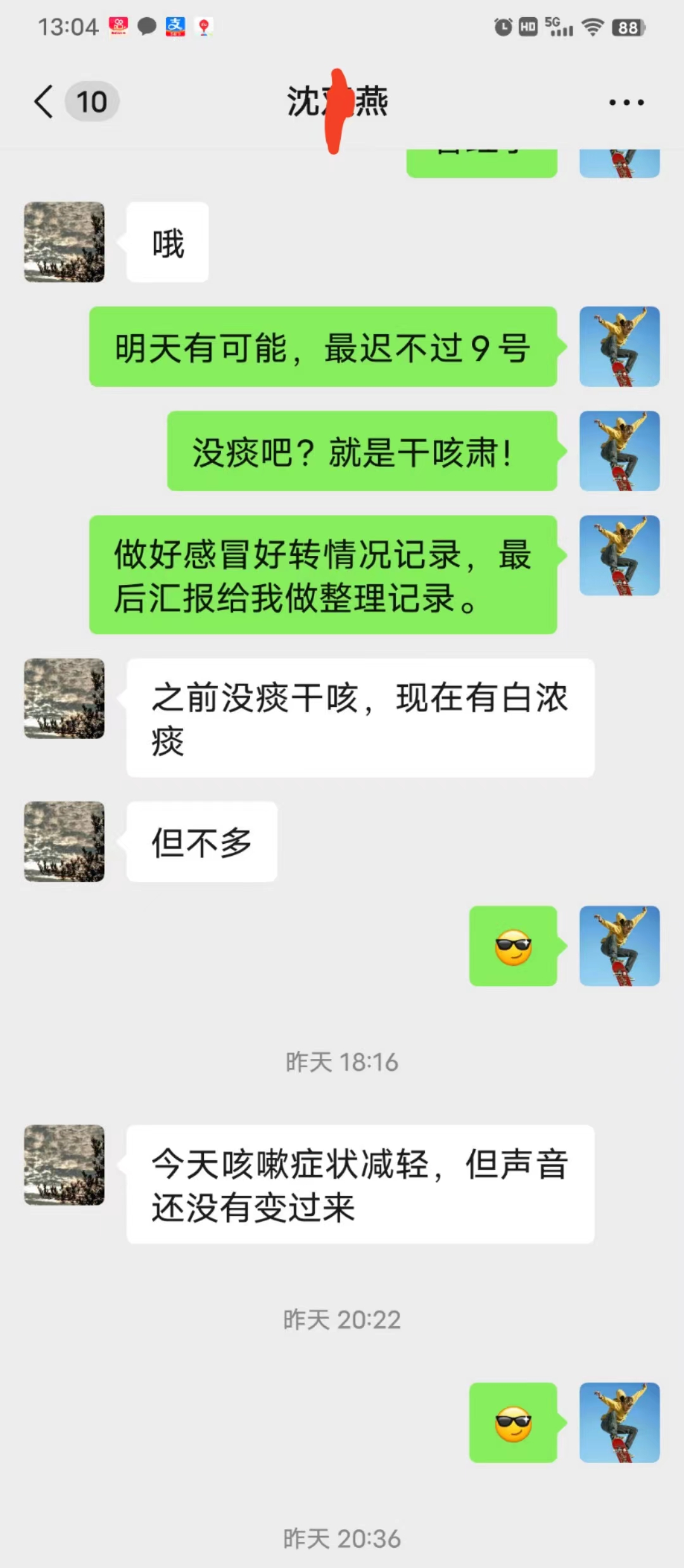Open contact's avatar beside 今天咳嗽症状减轻 message

click(64, 1165)
